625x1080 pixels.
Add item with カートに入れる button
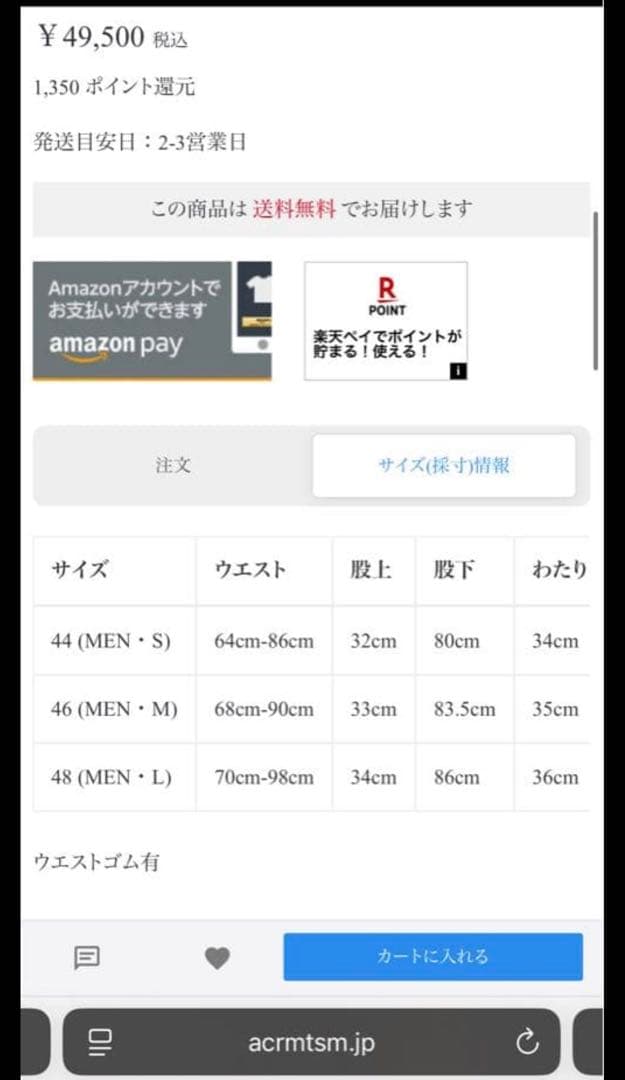(432, 957)
